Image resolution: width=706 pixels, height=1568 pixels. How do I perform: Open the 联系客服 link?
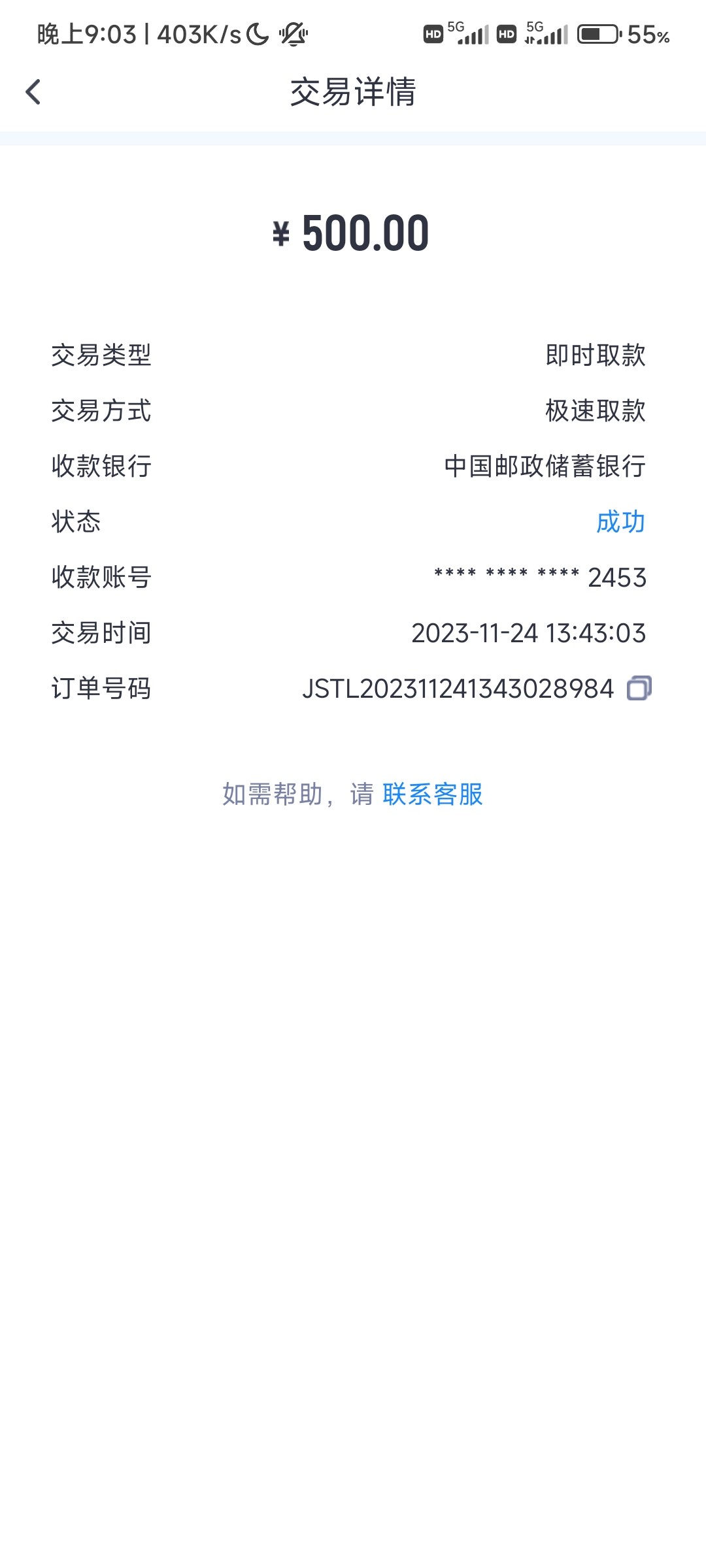tap(432, 794)
